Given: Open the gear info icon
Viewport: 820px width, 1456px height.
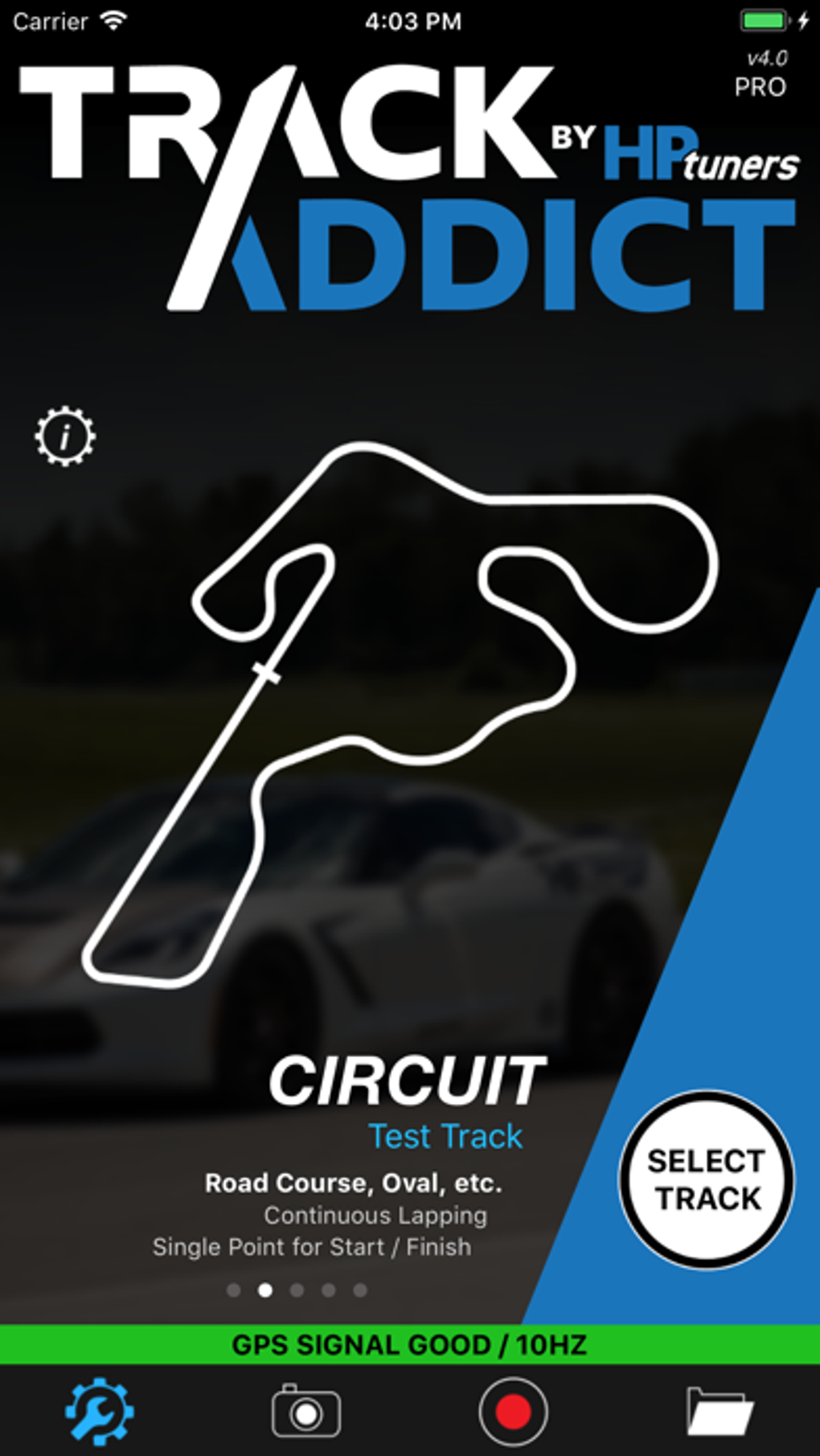Looking at the screenshot, I should (65, 437).
